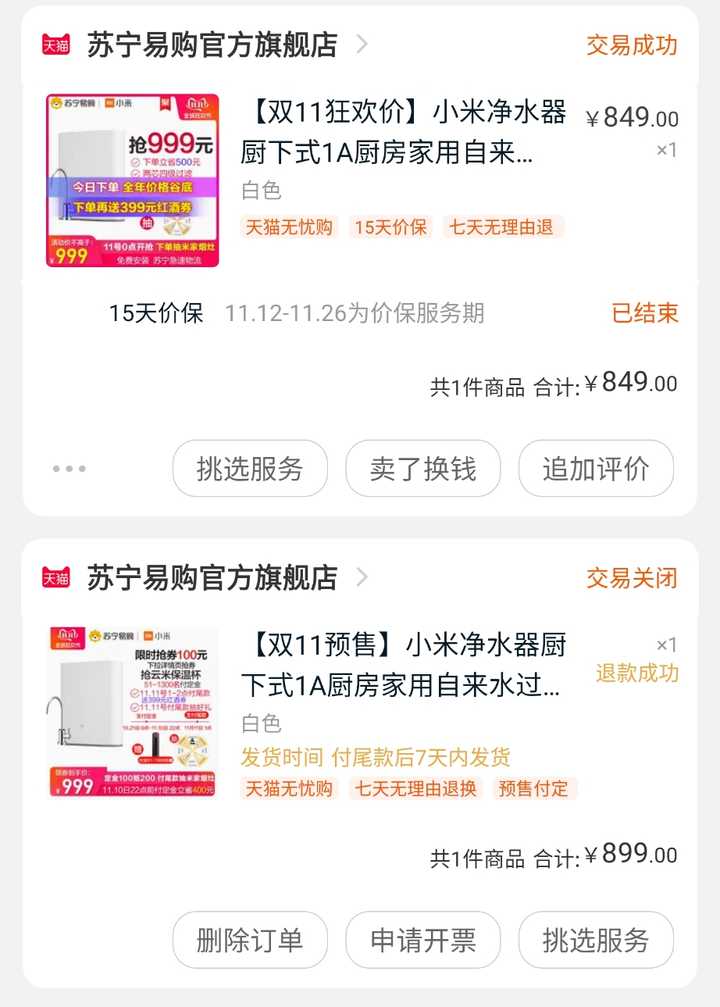Click the ellipsis more-options icon on the first order
The image size is (720, 1007).
pyautogui.click(x=68, y=468)
